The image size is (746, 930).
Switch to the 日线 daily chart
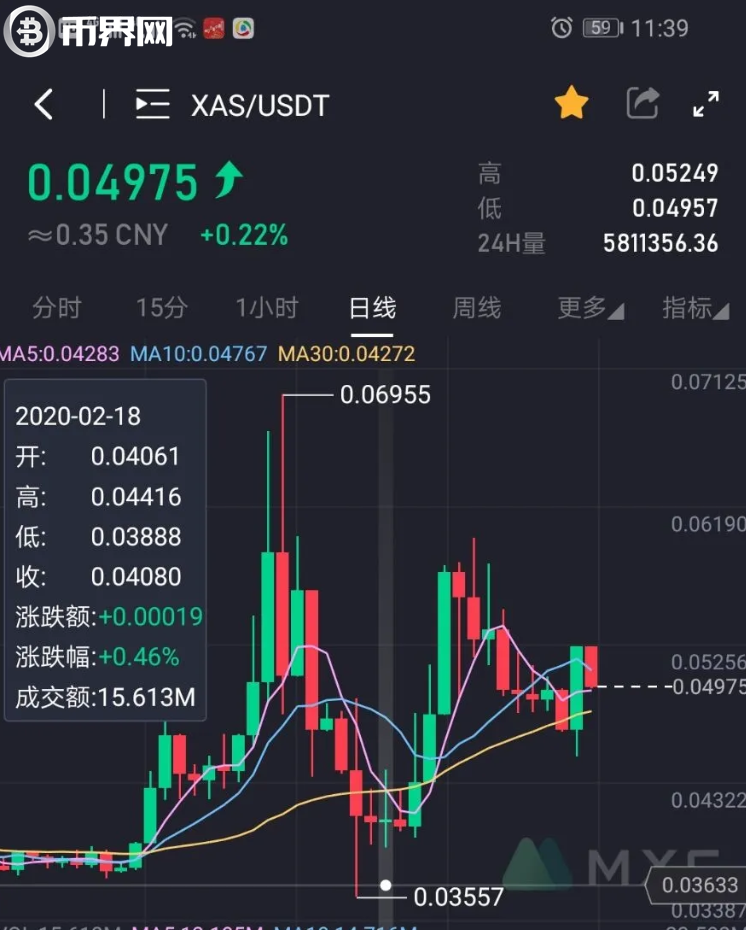pos(372,308)
